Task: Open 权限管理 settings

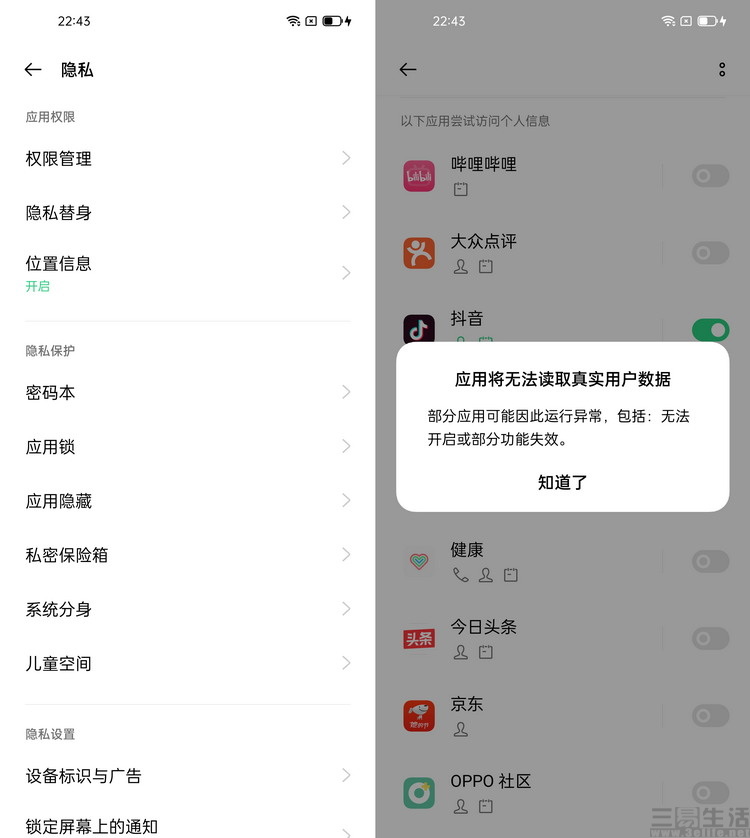Action: tap(187, 159)
